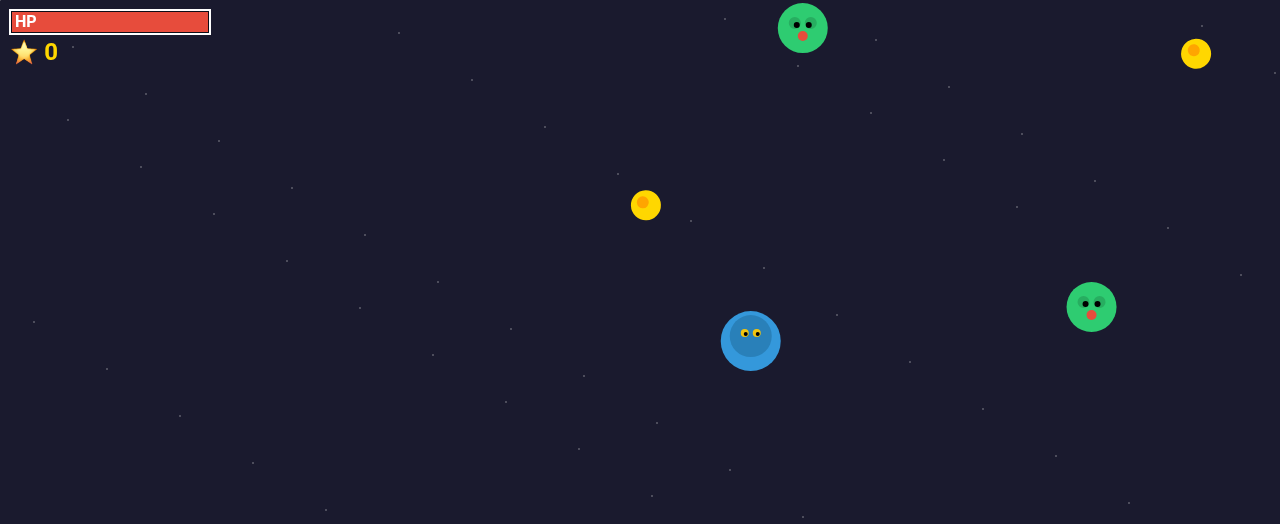Collect the yellow coin nearest the blue player
This screenshot has height=524, width=1280.
click(646, 205)
